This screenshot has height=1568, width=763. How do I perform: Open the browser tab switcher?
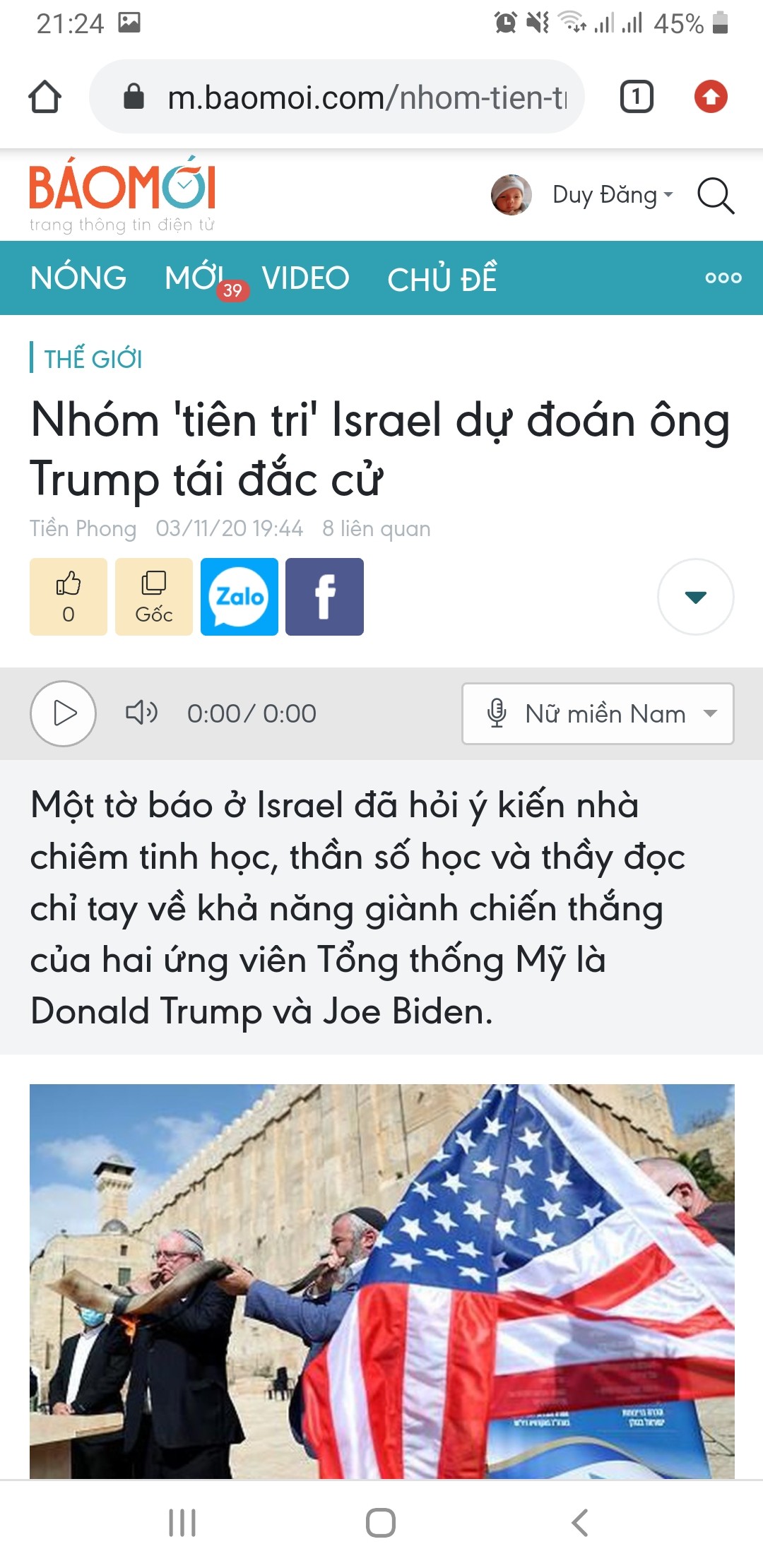(x=637, y=97)
